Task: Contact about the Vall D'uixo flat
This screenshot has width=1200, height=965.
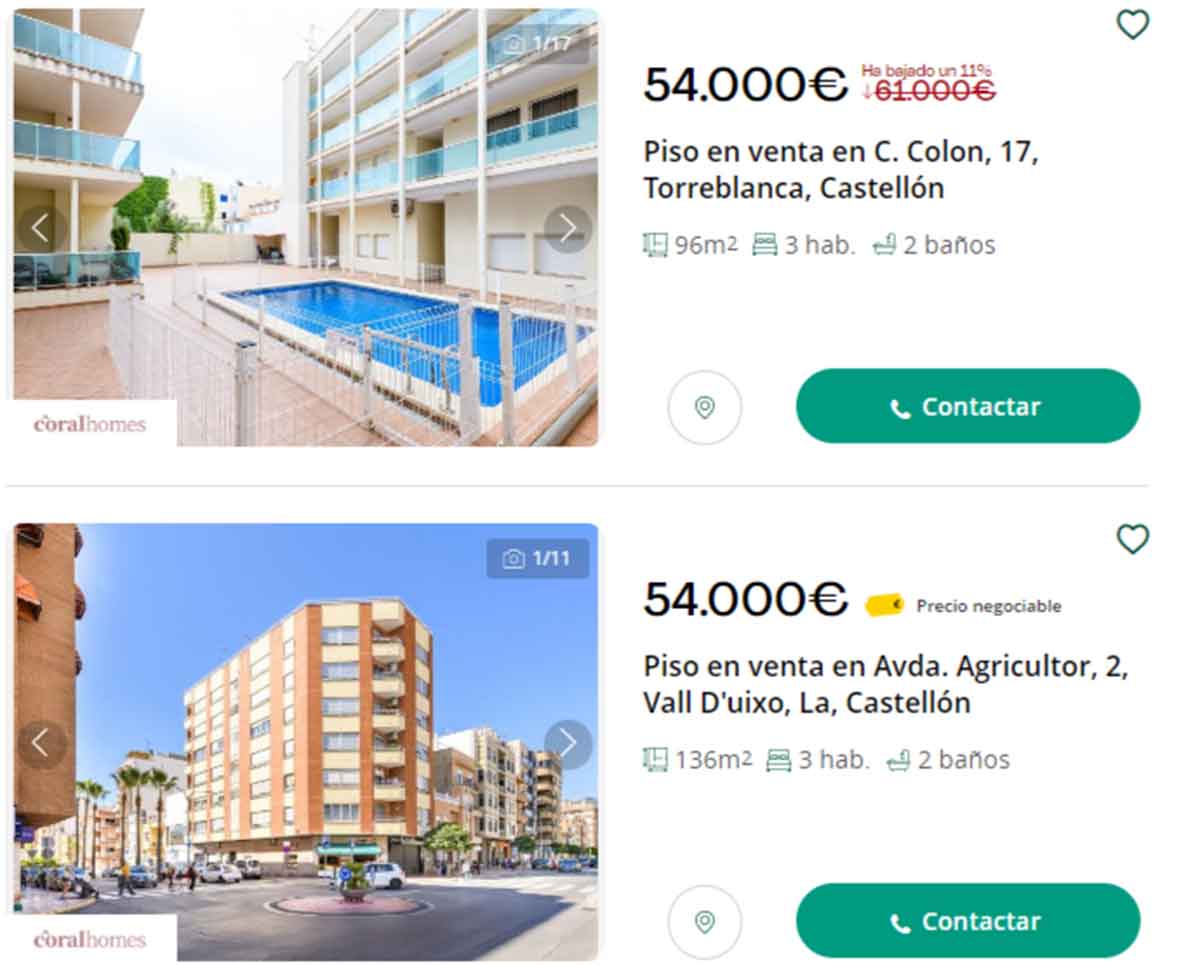Action: click(x=967, y=921)
